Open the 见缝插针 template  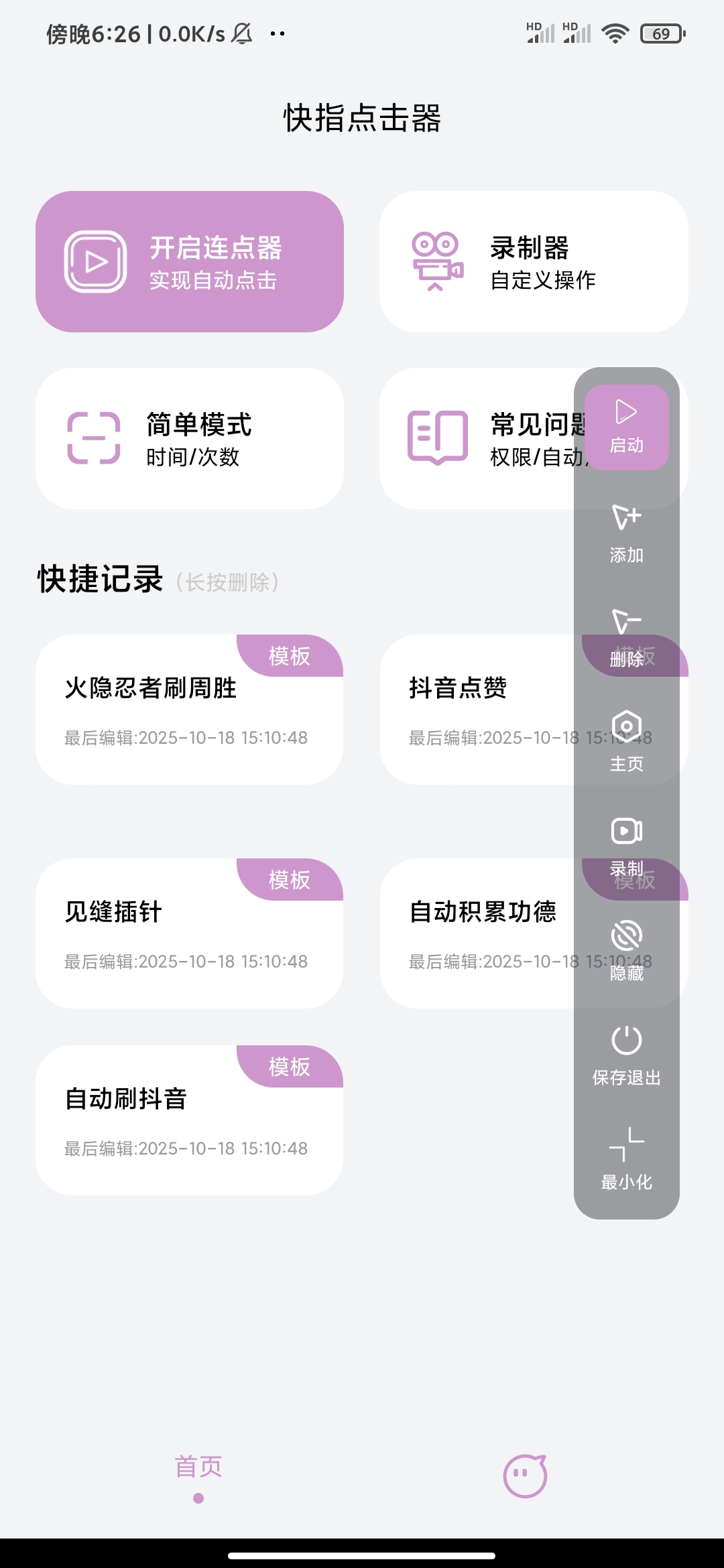(x=189, y=934)
